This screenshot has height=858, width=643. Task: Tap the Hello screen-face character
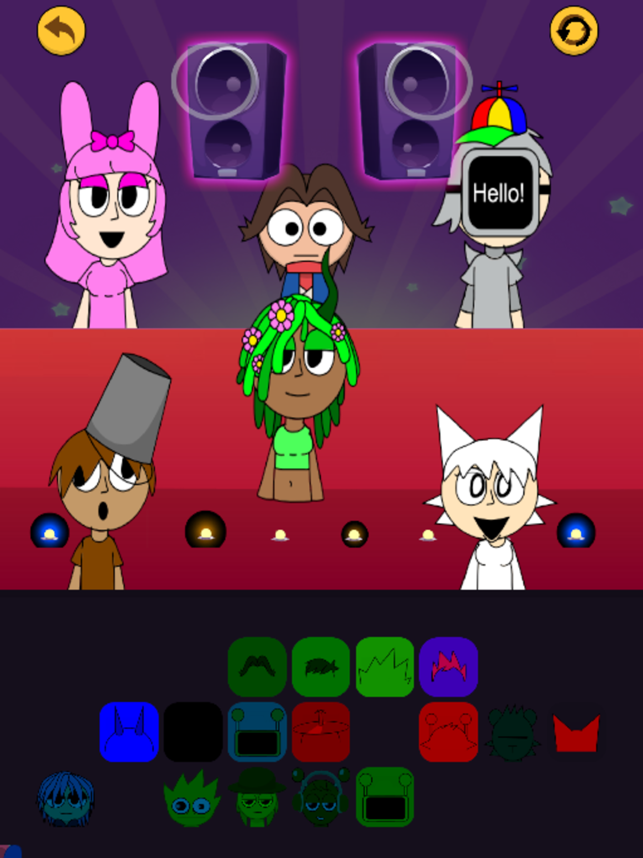point(496,210)
